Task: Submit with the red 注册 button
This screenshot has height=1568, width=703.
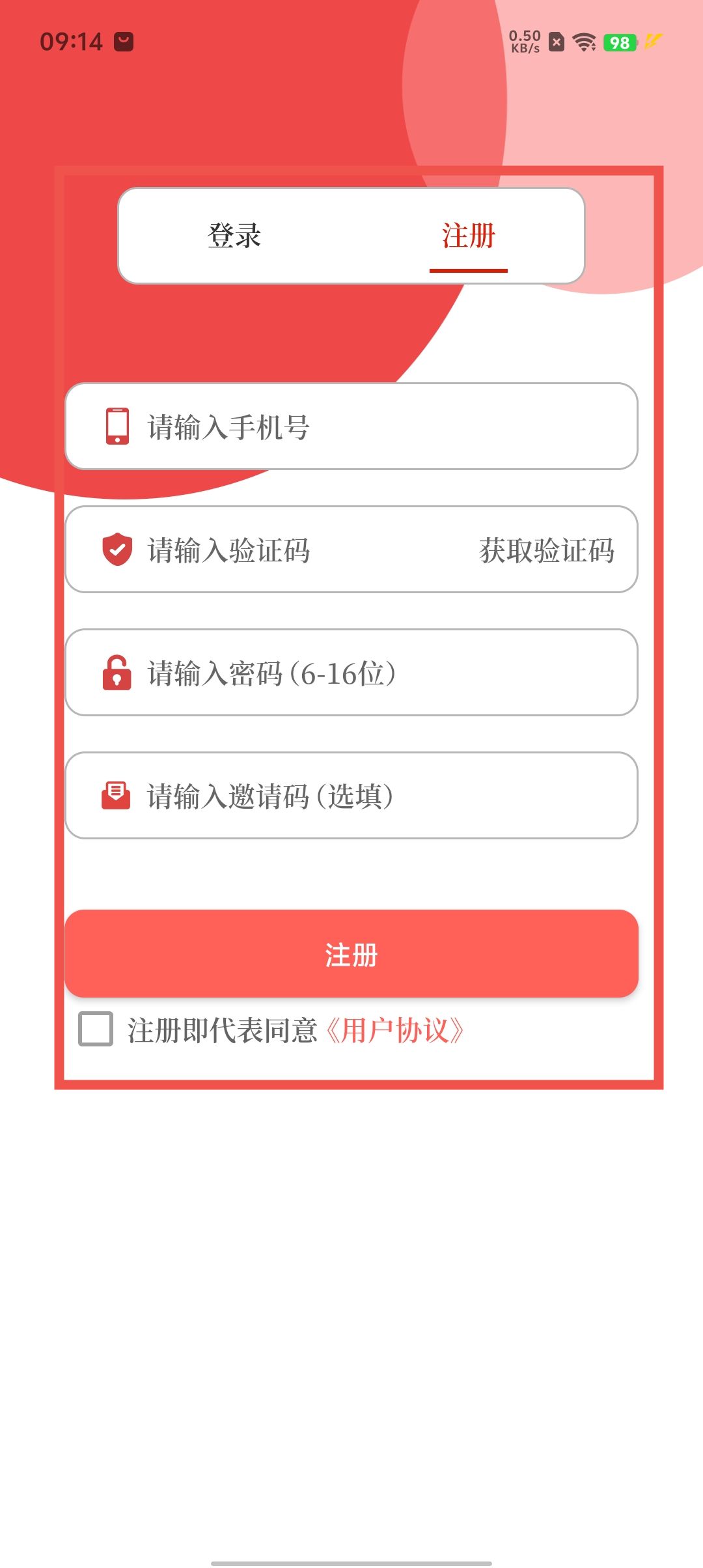Action: (x=351, y=954)
